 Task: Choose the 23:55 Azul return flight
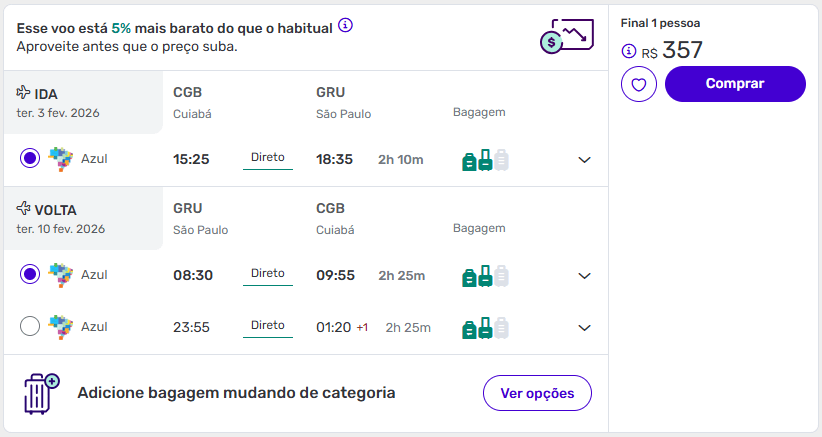pyautogui.click(x=30, y=326)
